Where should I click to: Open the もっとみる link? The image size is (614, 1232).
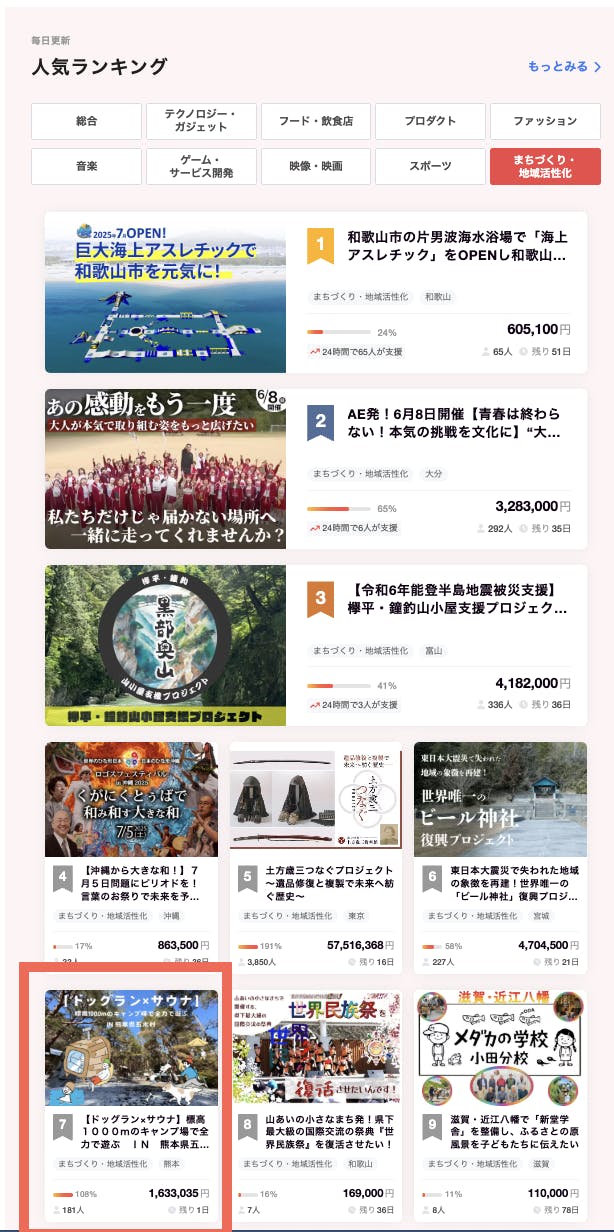pos(564,67)
